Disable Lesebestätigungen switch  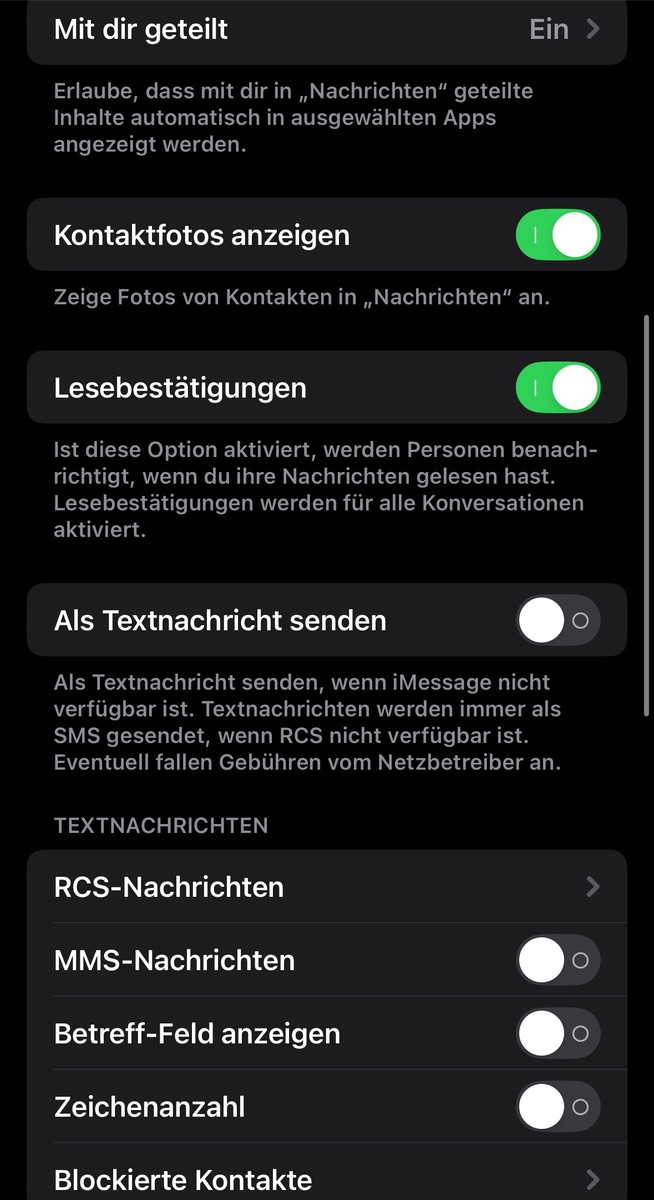point(558,388)
